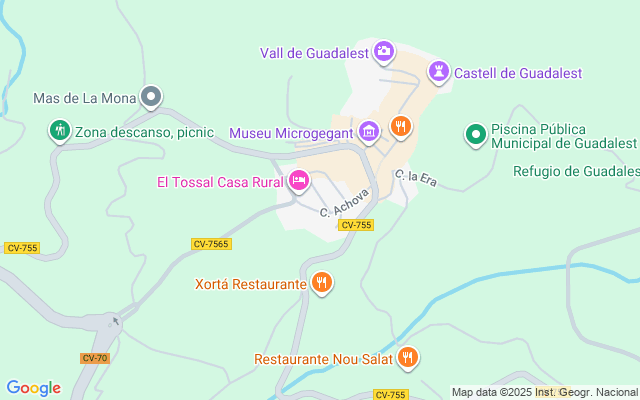Tap the unlabeled restaurant pin beside Museu Microgegant
Image resolution: width=640 pixels, height=400 pixels.
pyautogui.click(x=401, y=126)
